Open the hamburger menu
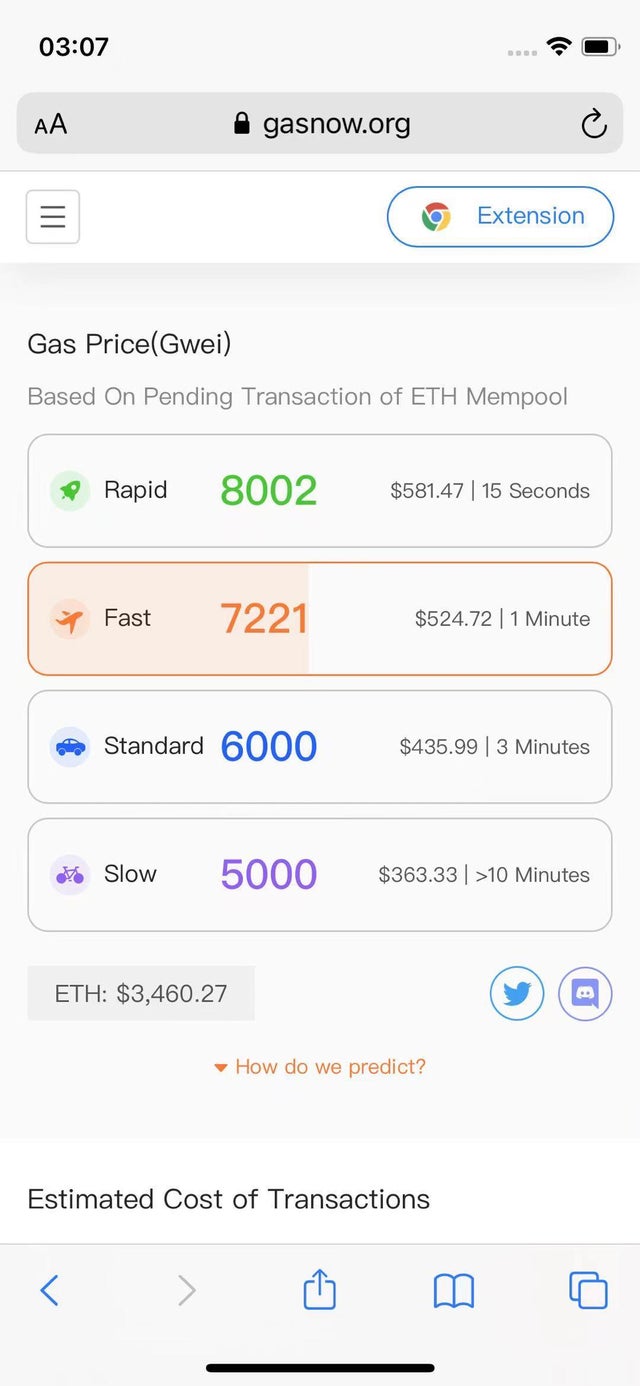 coord(52,216)
